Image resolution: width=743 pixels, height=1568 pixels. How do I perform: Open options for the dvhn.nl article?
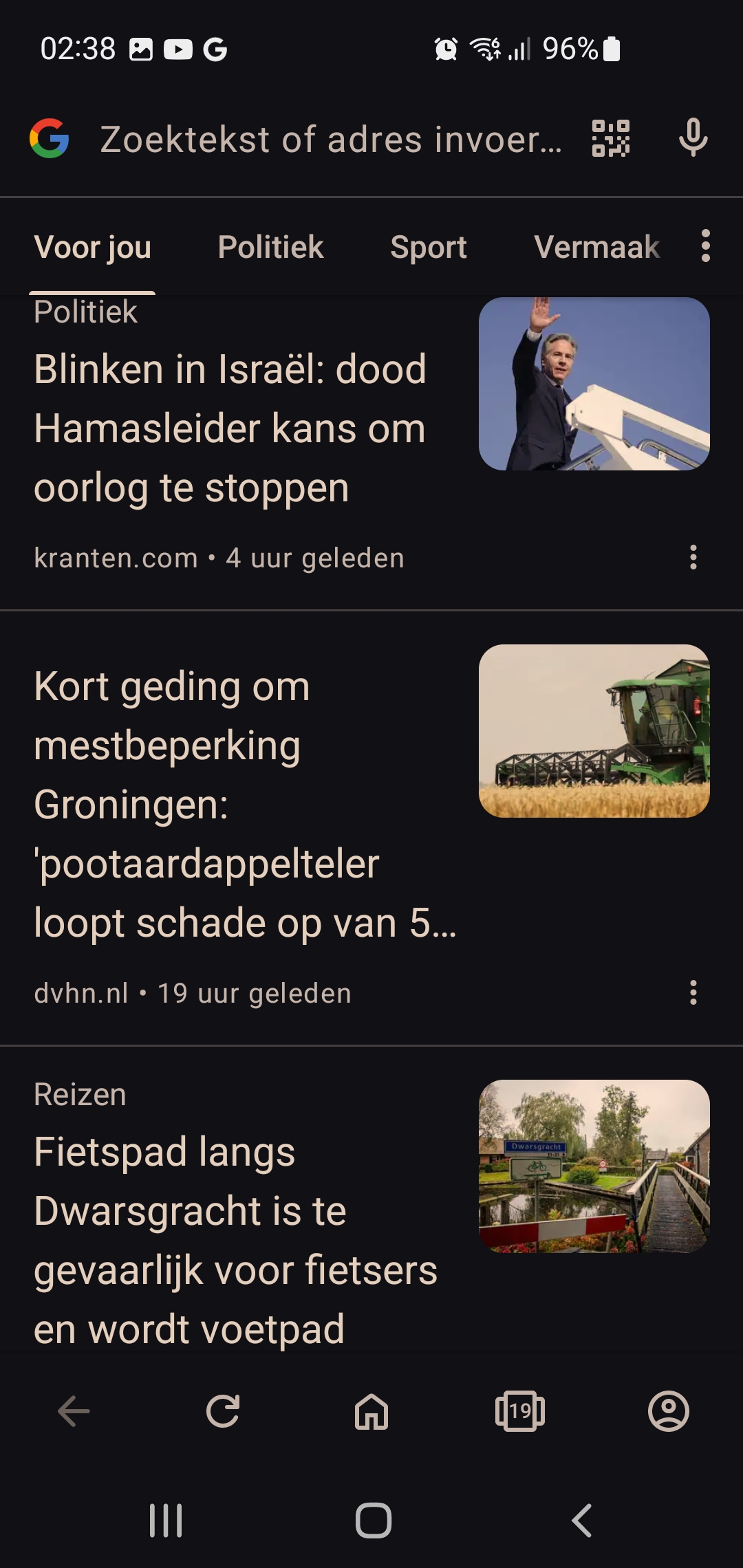point(693,992)
